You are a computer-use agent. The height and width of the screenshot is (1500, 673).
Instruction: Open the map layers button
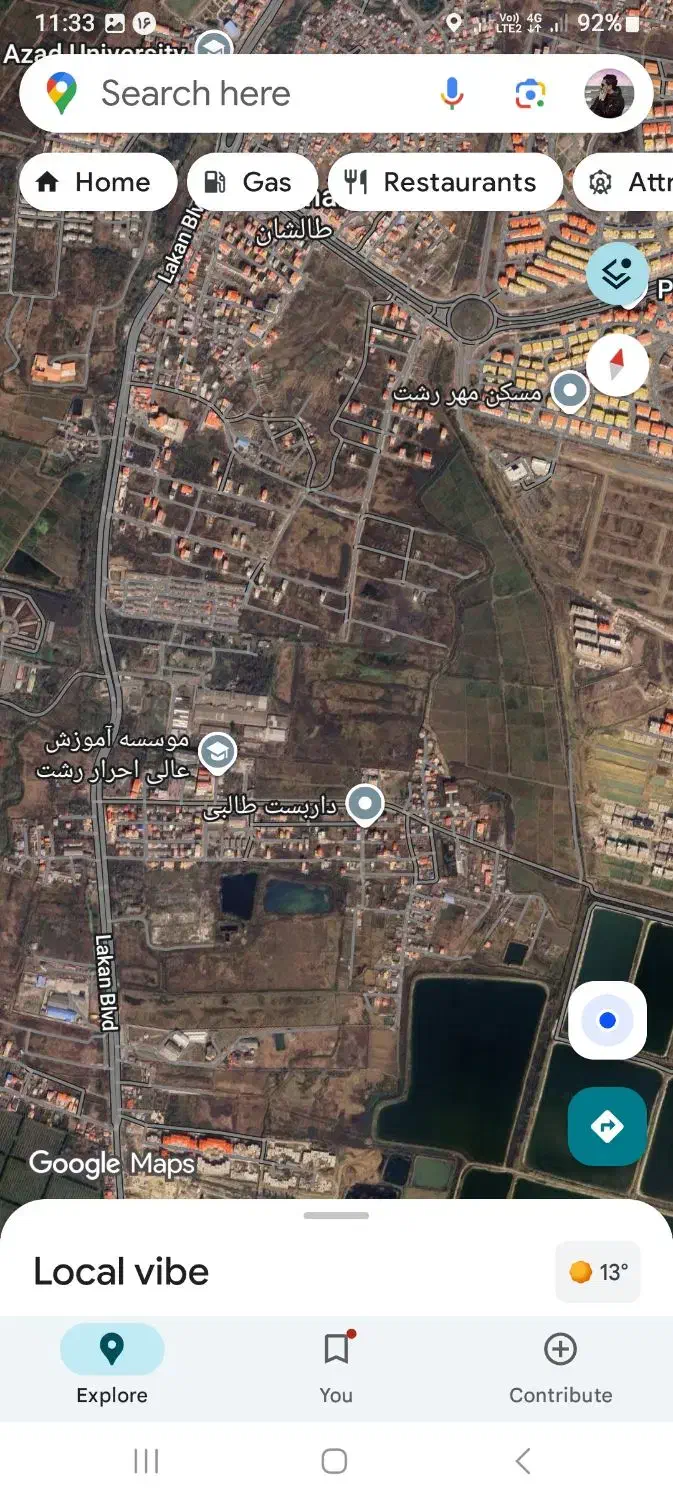pyautogui.click(x=616, y=273)
